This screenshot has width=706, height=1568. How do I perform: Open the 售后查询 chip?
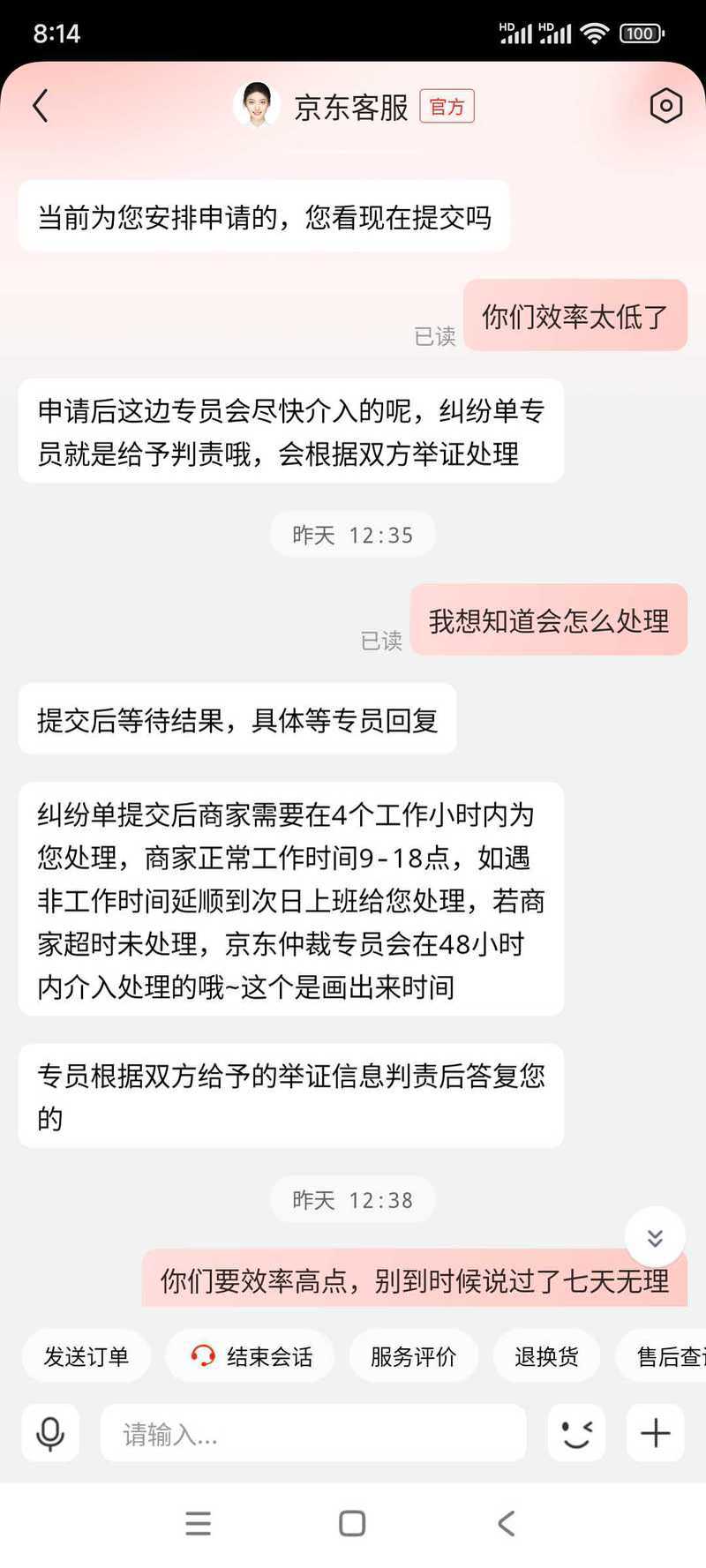pos(661,1356)
